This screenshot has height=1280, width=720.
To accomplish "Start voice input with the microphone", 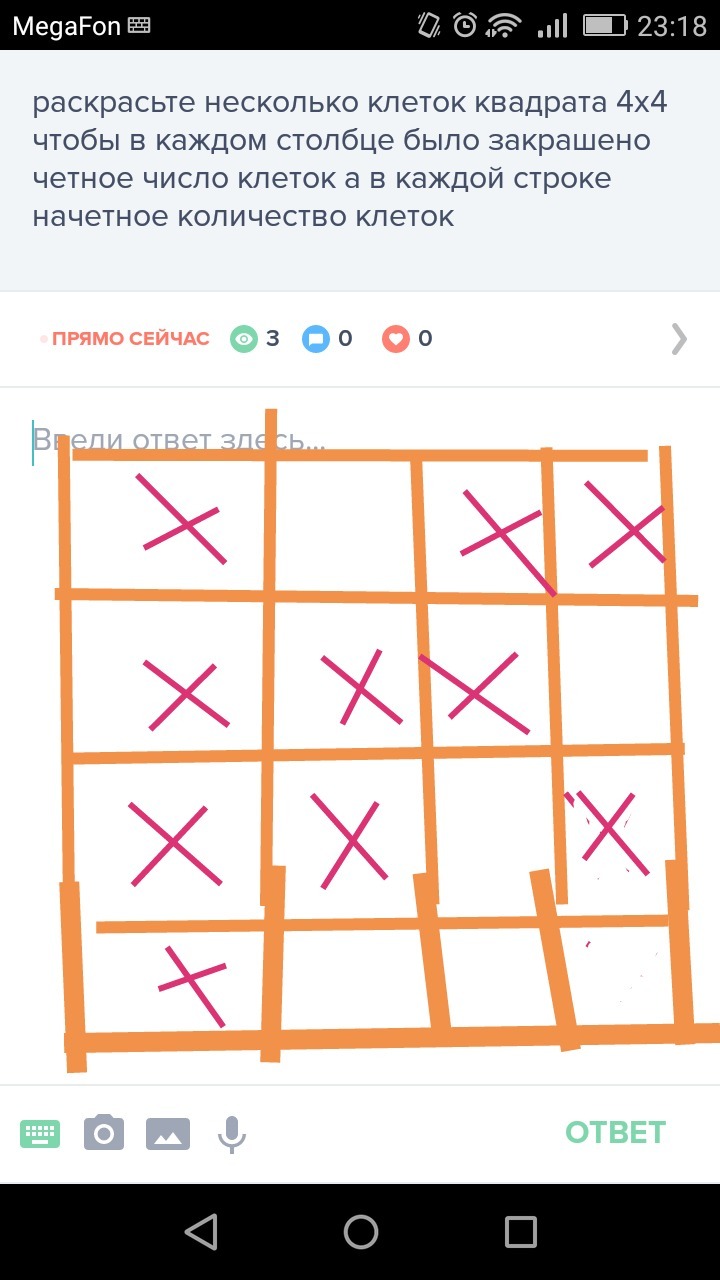I will pos(232,1133).
